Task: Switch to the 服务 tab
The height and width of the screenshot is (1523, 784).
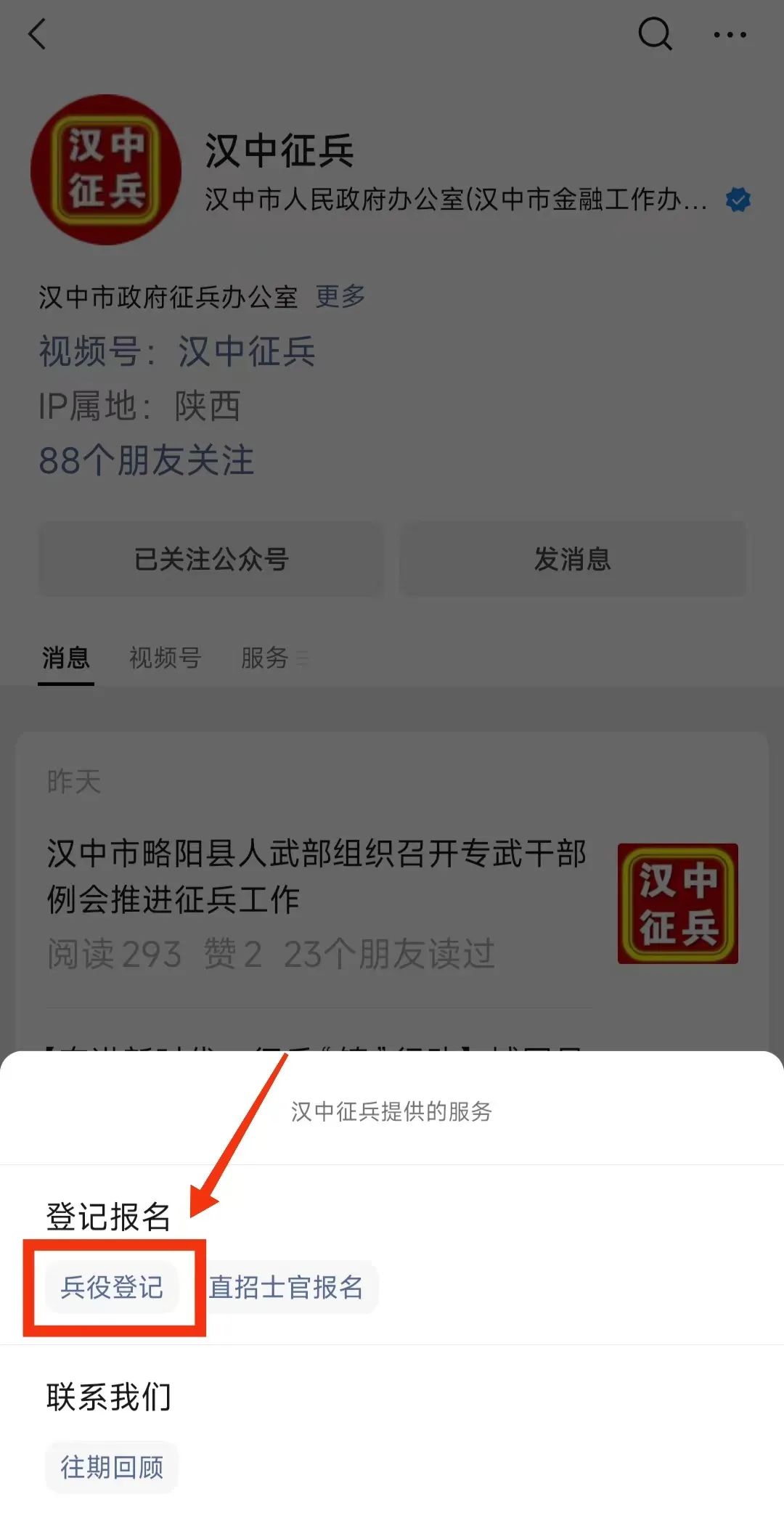Action: point(266,658)
